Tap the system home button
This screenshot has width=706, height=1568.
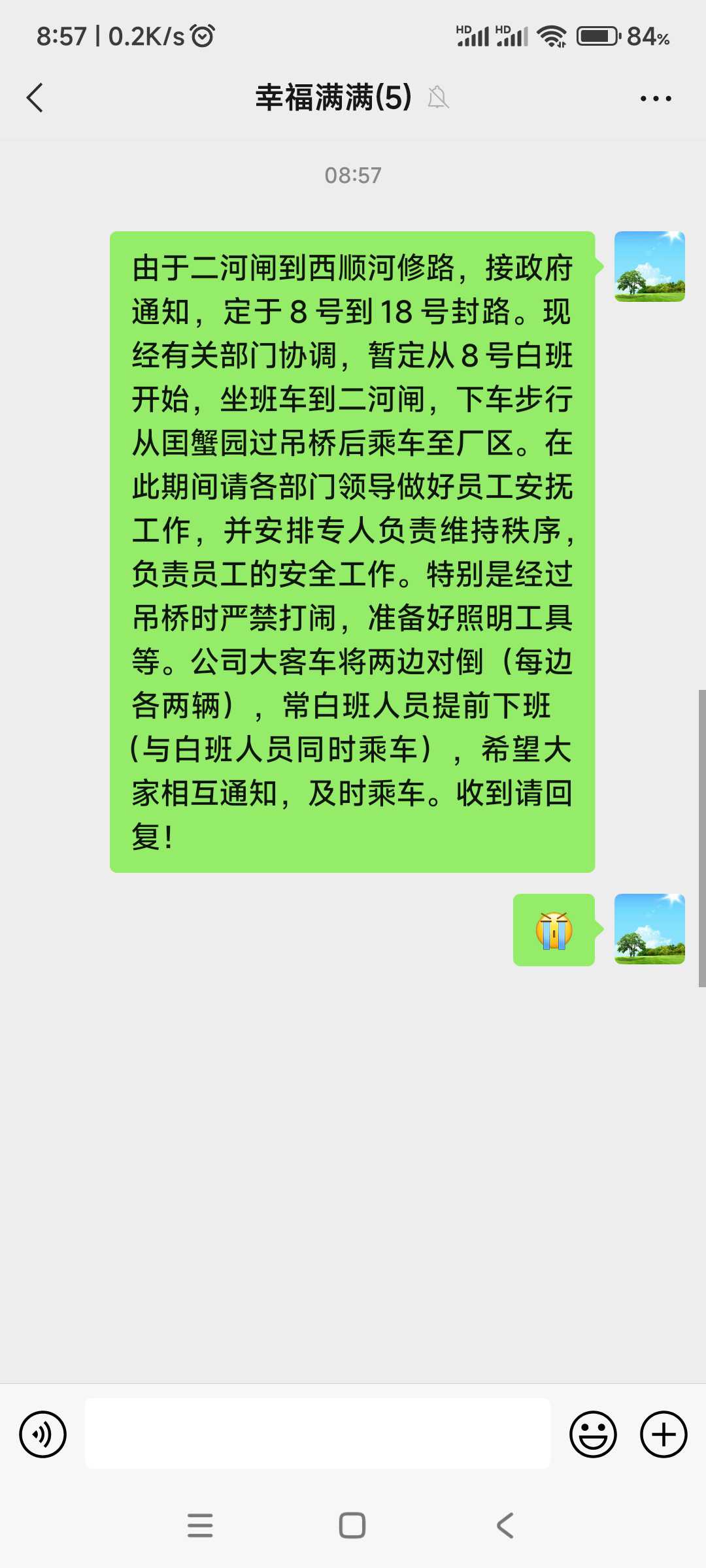(352, 1526)
